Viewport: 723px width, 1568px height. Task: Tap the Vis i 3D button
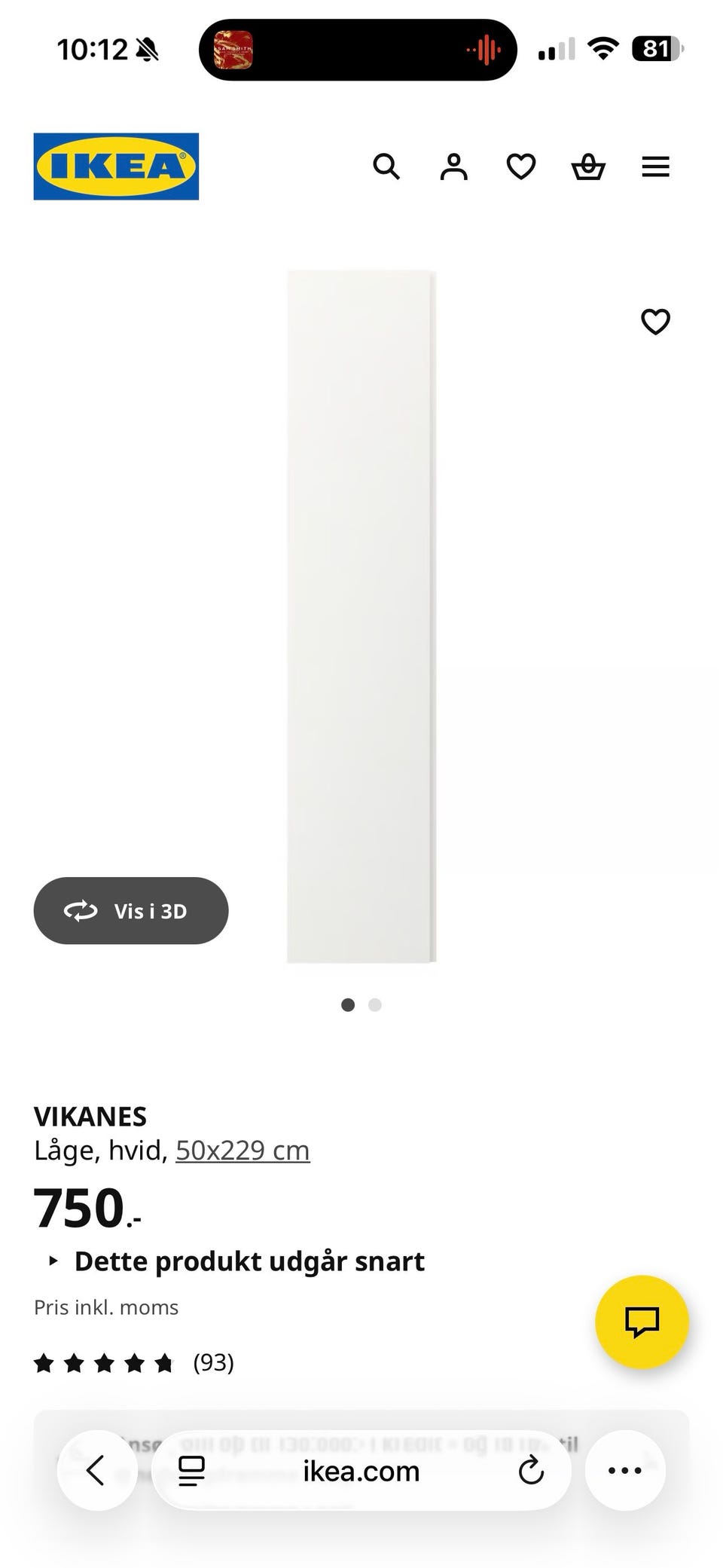[131, 911]
